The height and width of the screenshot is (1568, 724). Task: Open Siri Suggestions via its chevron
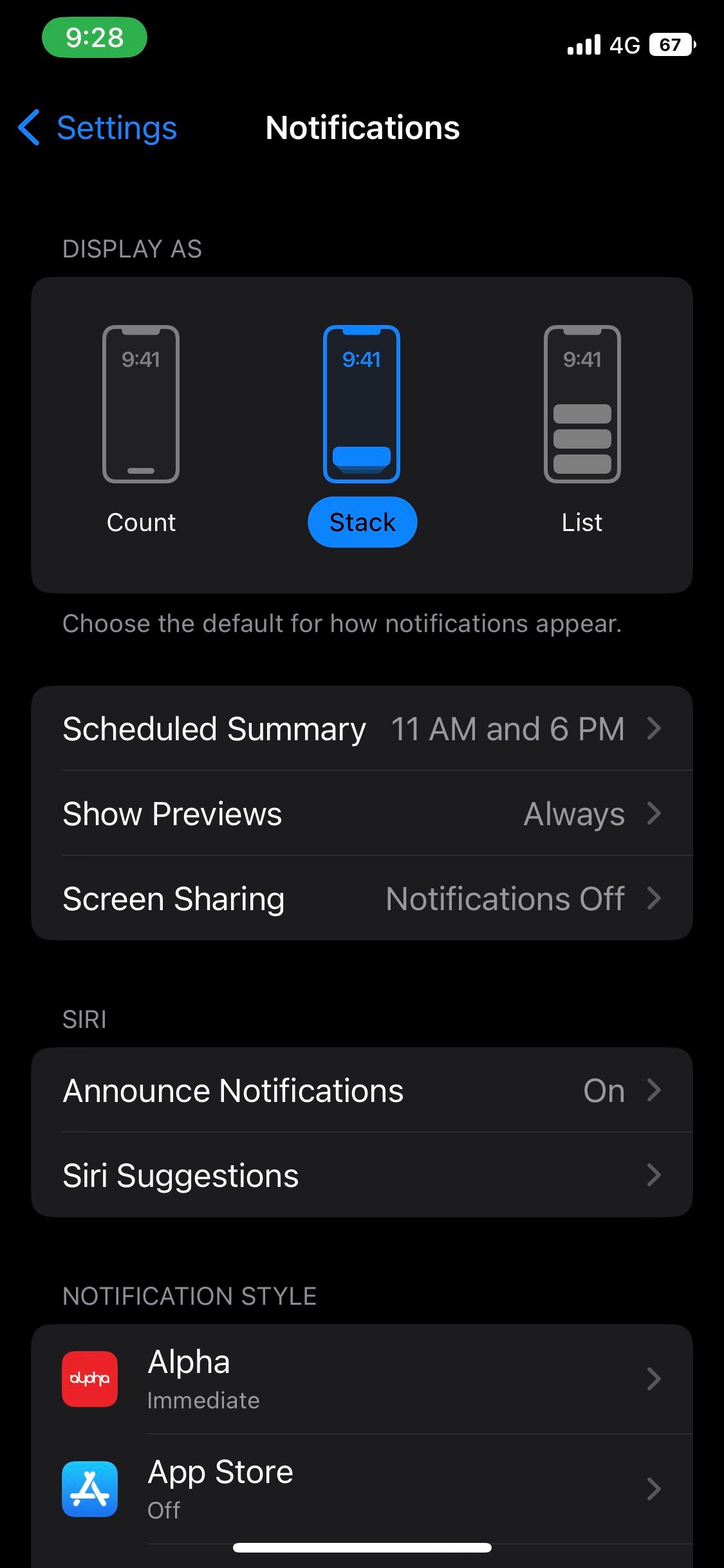pyautogui.click(x=655, y=1175)
